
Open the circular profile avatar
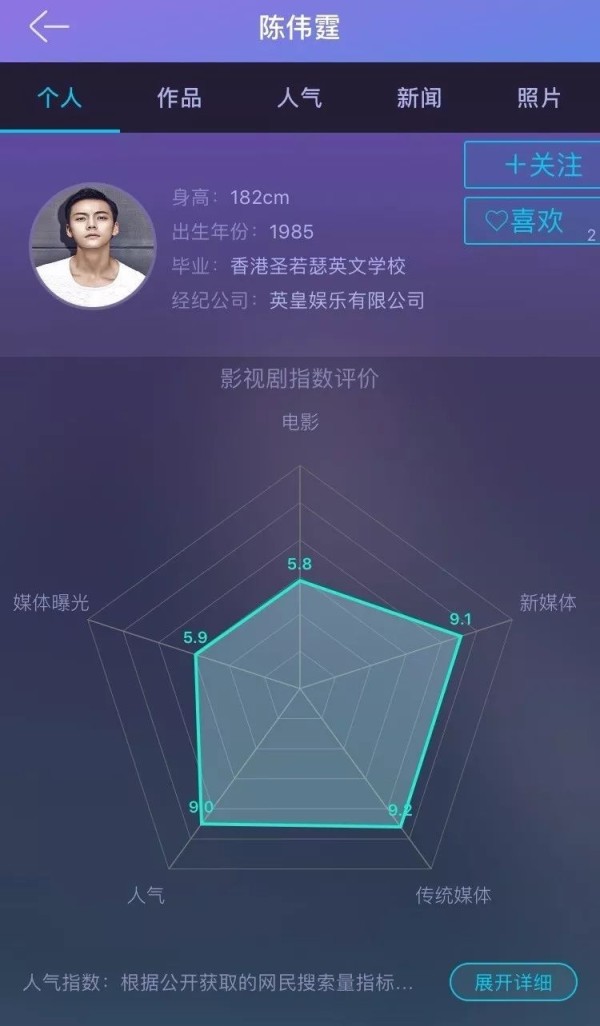tap(92, 245)
